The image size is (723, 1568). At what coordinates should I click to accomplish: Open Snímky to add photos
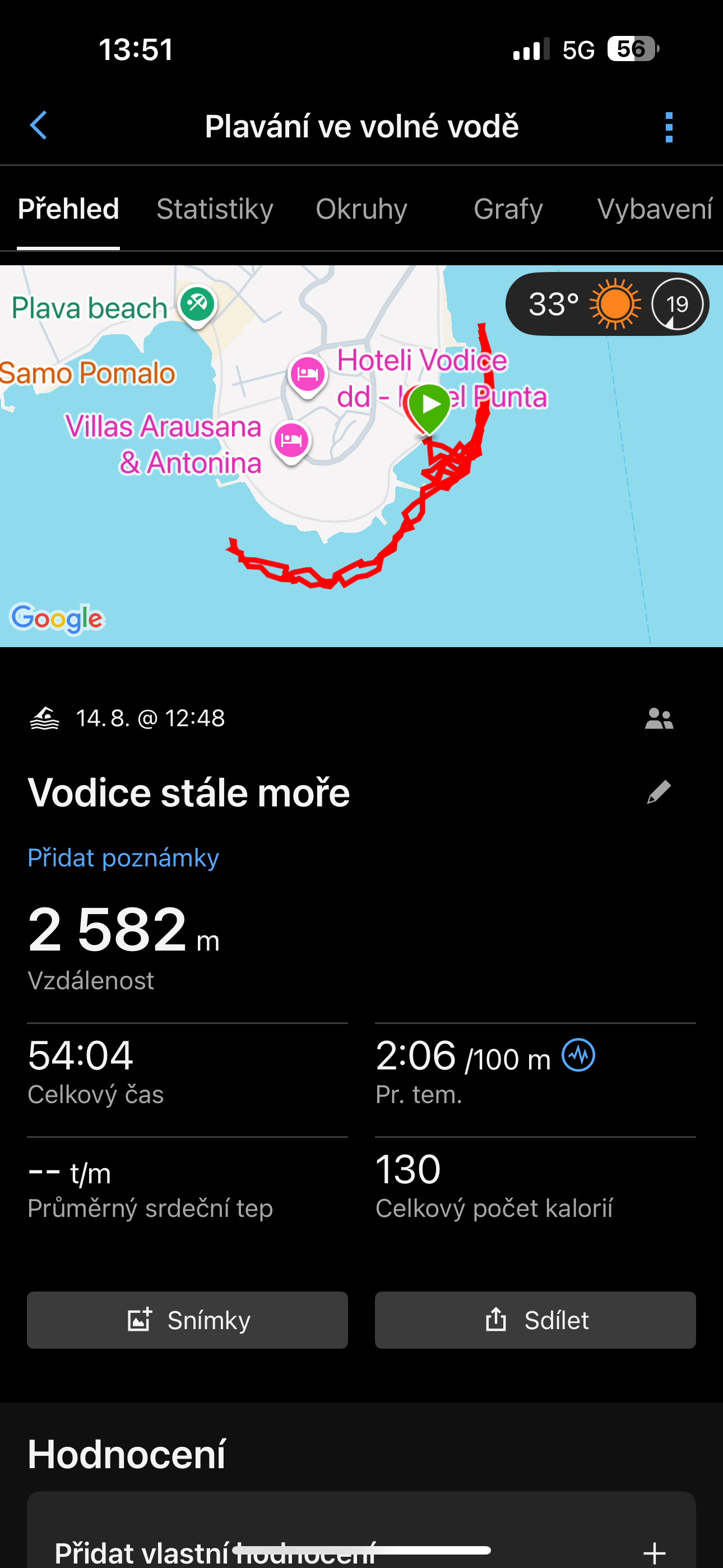(187, 1320)
